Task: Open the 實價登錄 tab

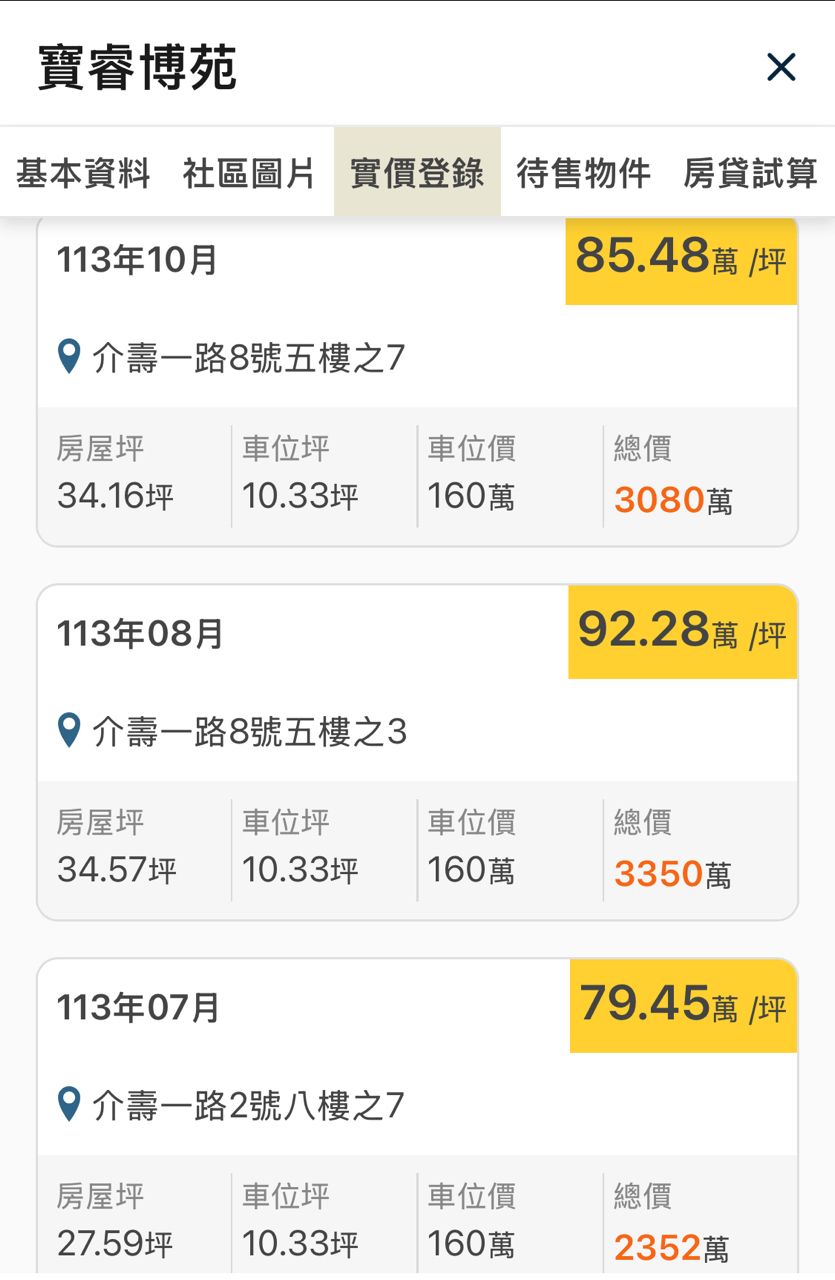Action: 416,173
